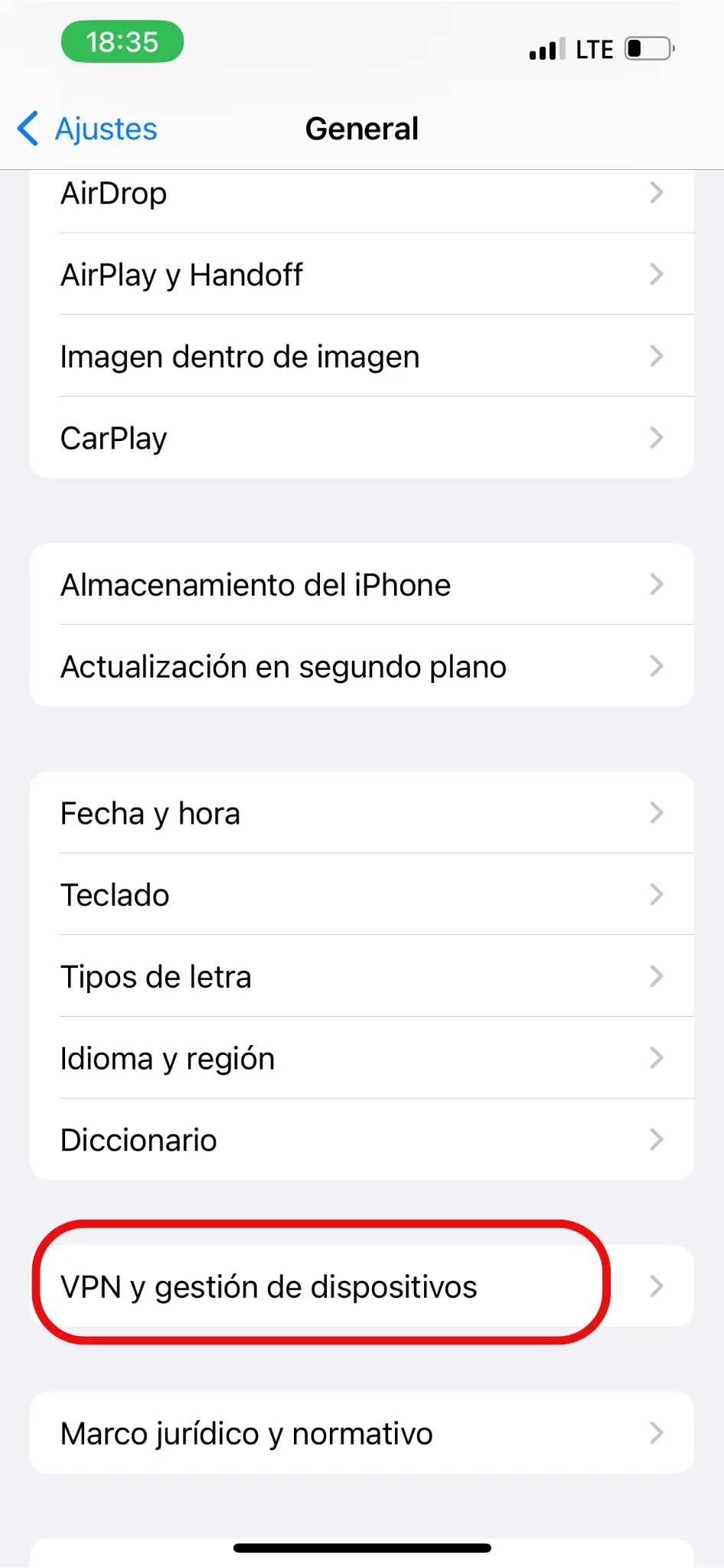
Task: Open Imagen dentro de imagen
Action: (361, 357)
